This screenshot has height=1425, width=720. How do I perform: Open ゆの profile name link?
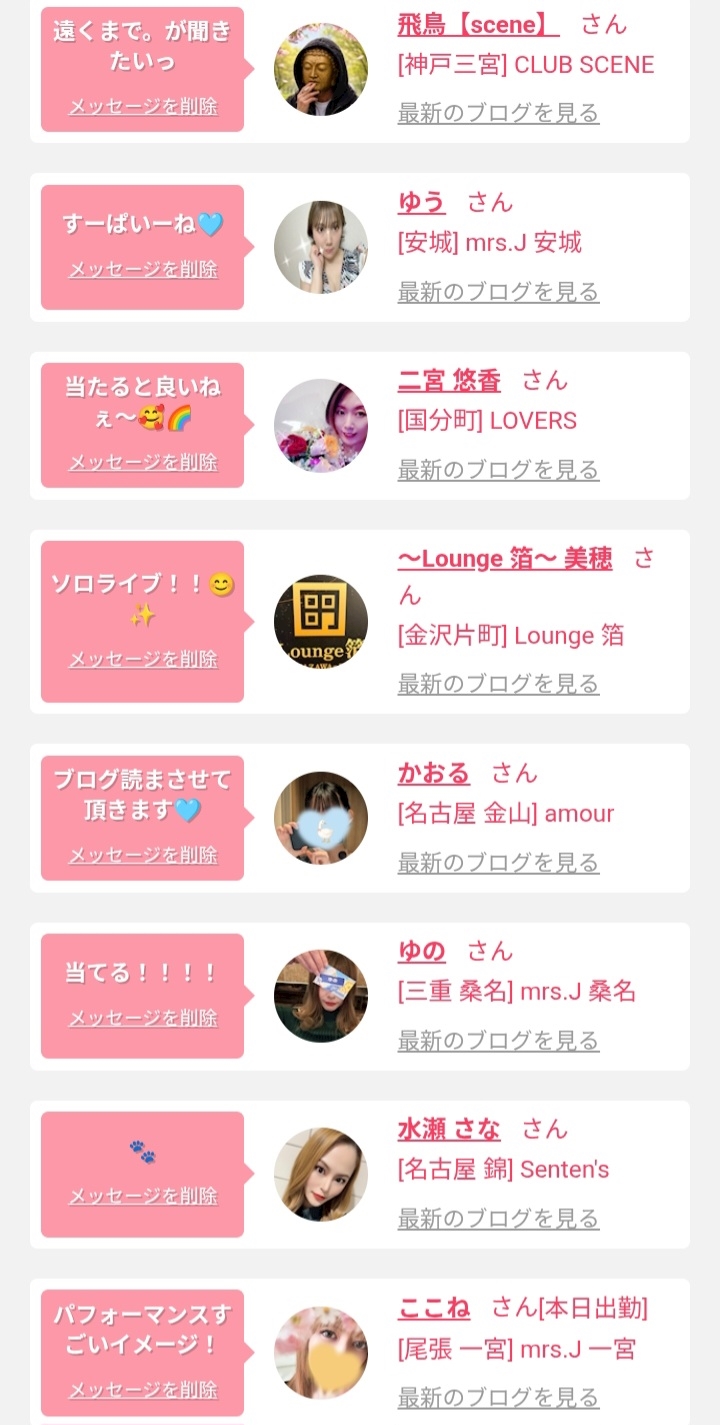pyautogui.click(x=421, y=951)
